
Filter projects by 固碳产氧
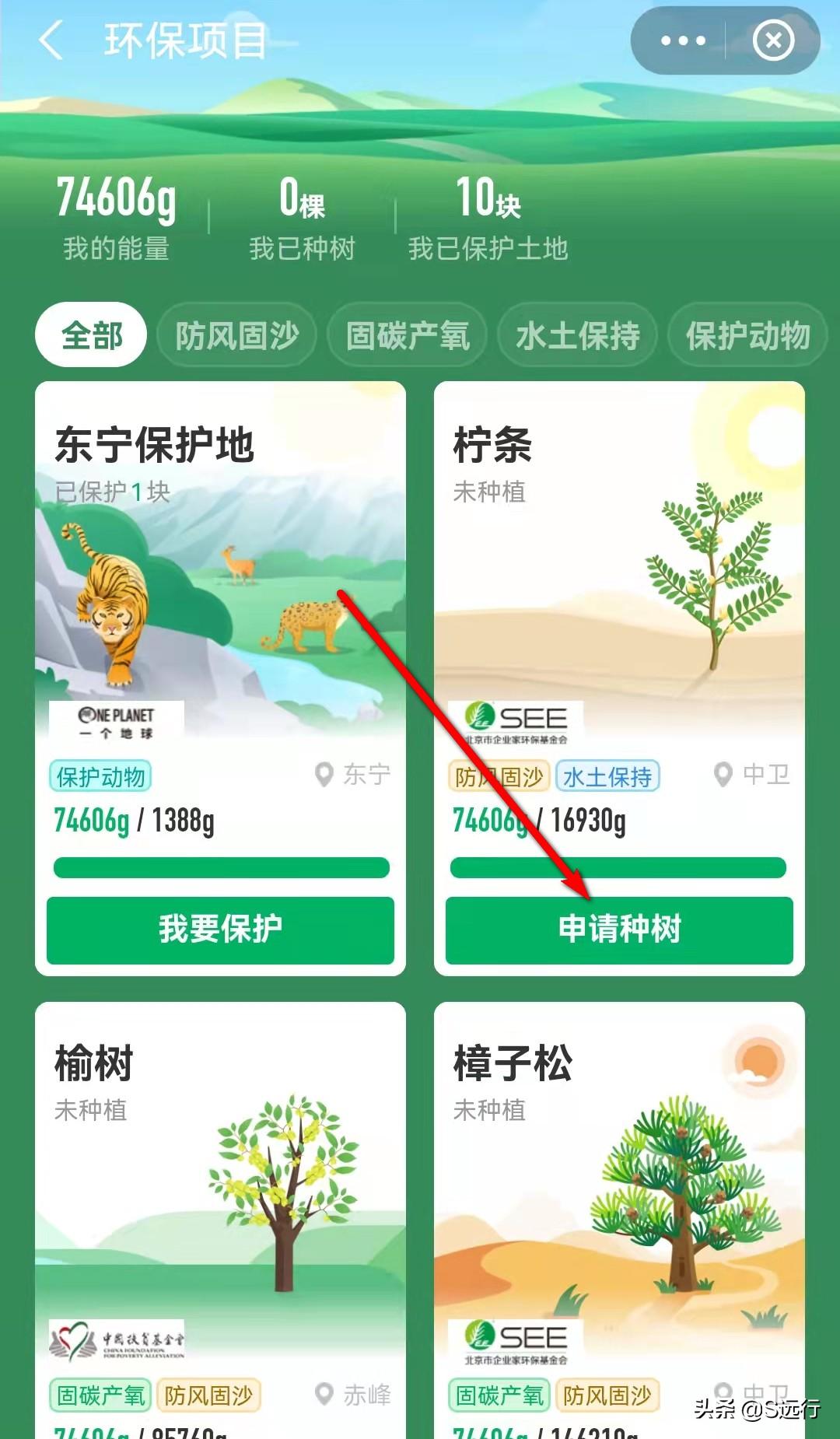(x=407, y=335)
